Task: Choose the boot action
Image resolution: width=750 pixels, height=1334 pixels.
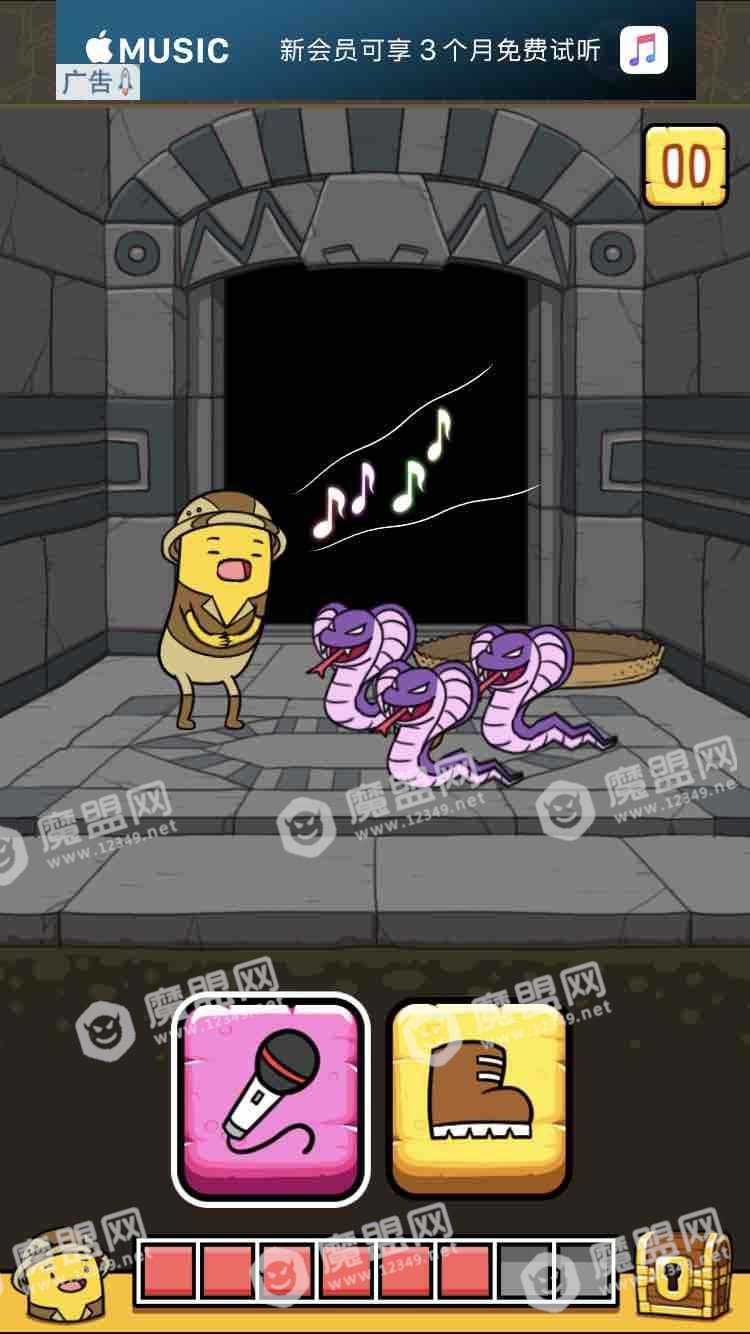Action: [478, 1099]
